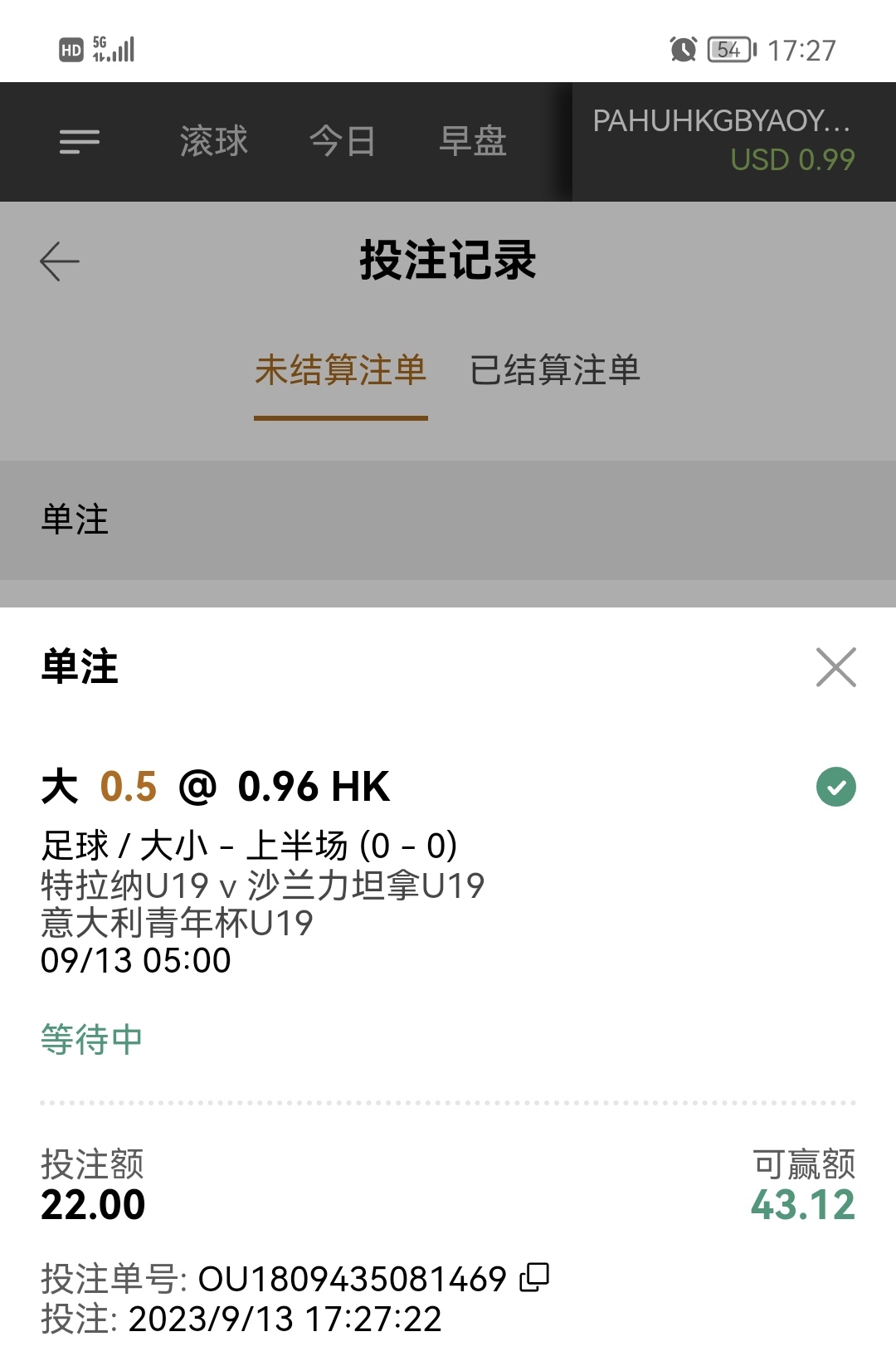Switch to the 滚球 tab
896x1361 pixels.
point(214,142)
